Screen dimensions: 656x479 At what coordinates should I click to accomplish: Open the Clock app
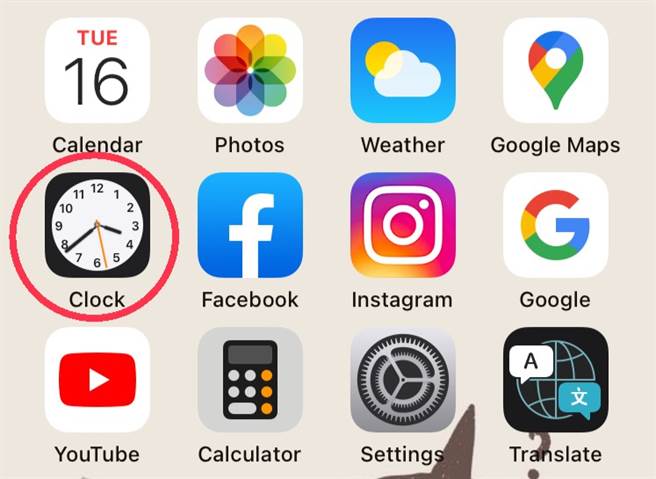click(97, 225)
